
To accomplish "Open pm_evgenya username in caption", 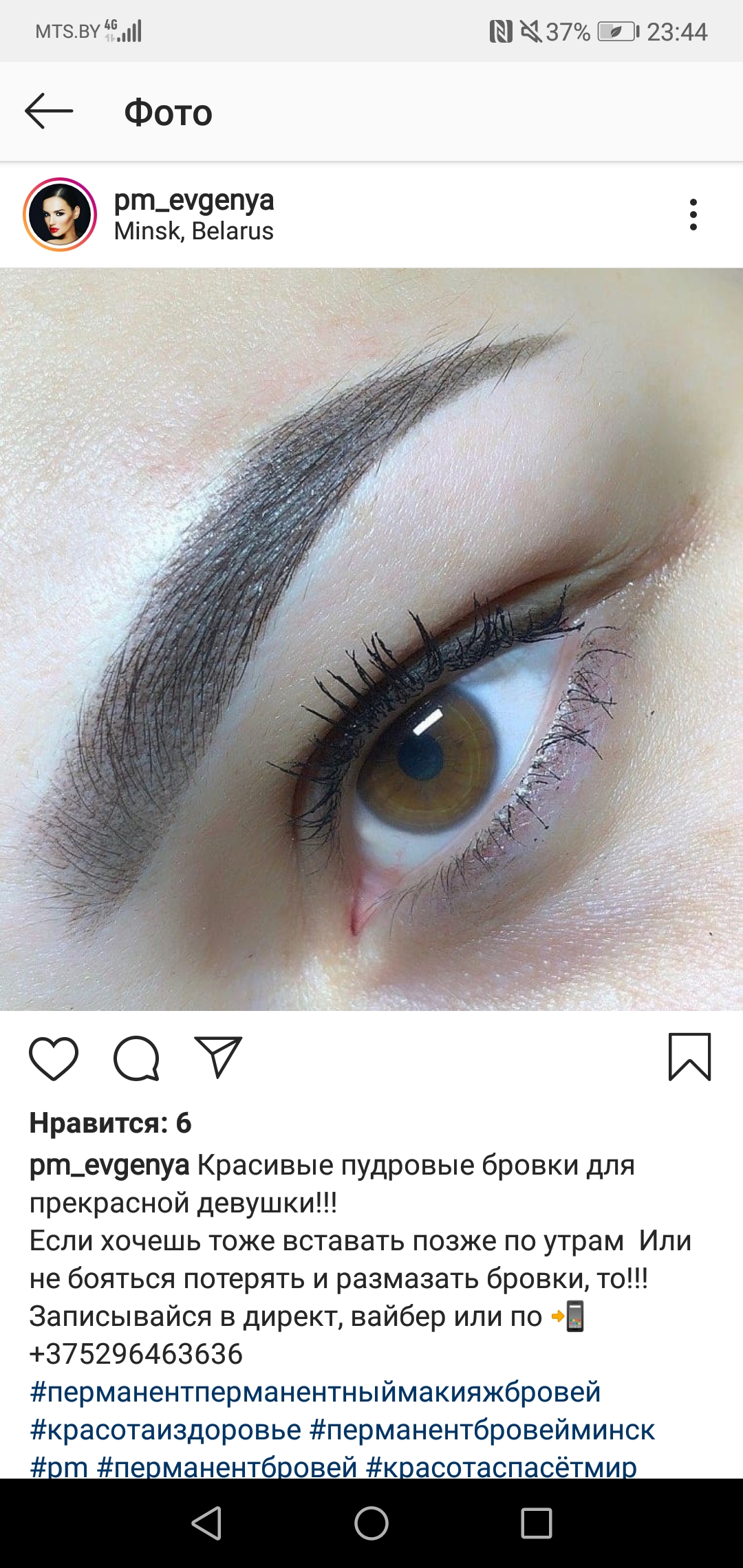I will 109,1166.
